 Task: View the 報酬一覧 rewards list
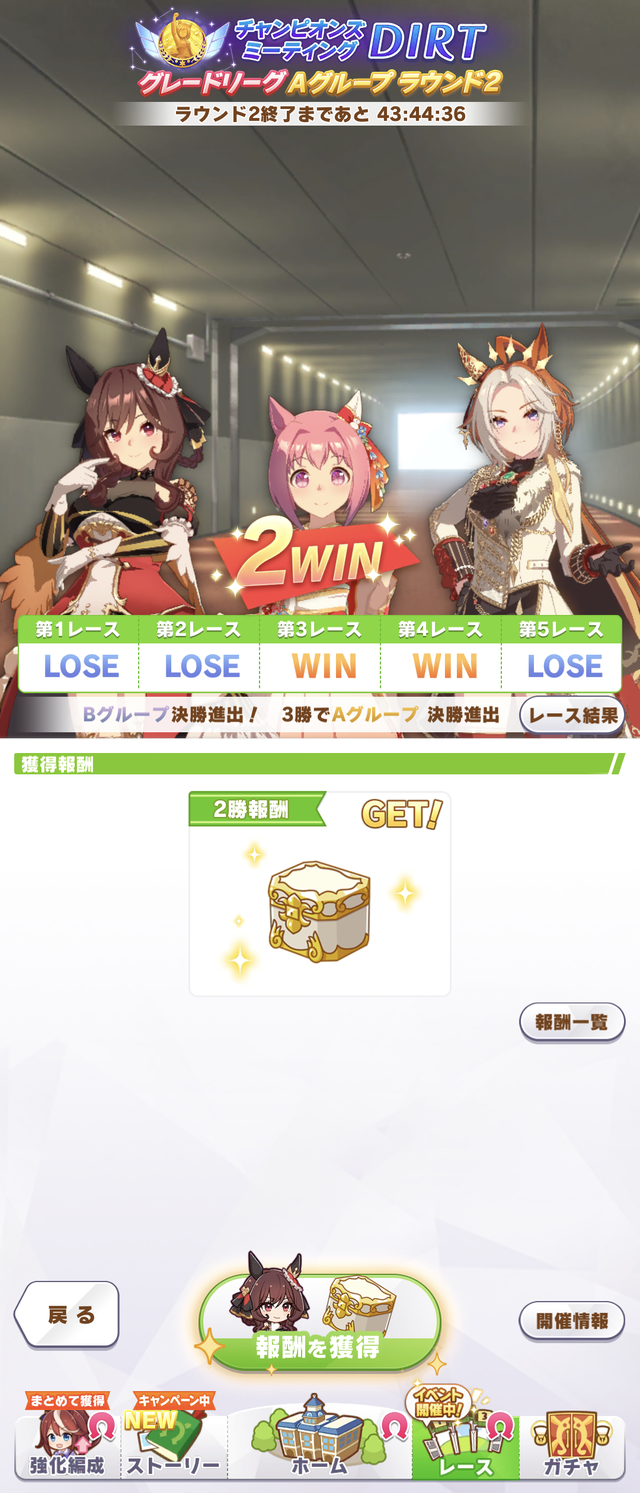(572, 1022)
